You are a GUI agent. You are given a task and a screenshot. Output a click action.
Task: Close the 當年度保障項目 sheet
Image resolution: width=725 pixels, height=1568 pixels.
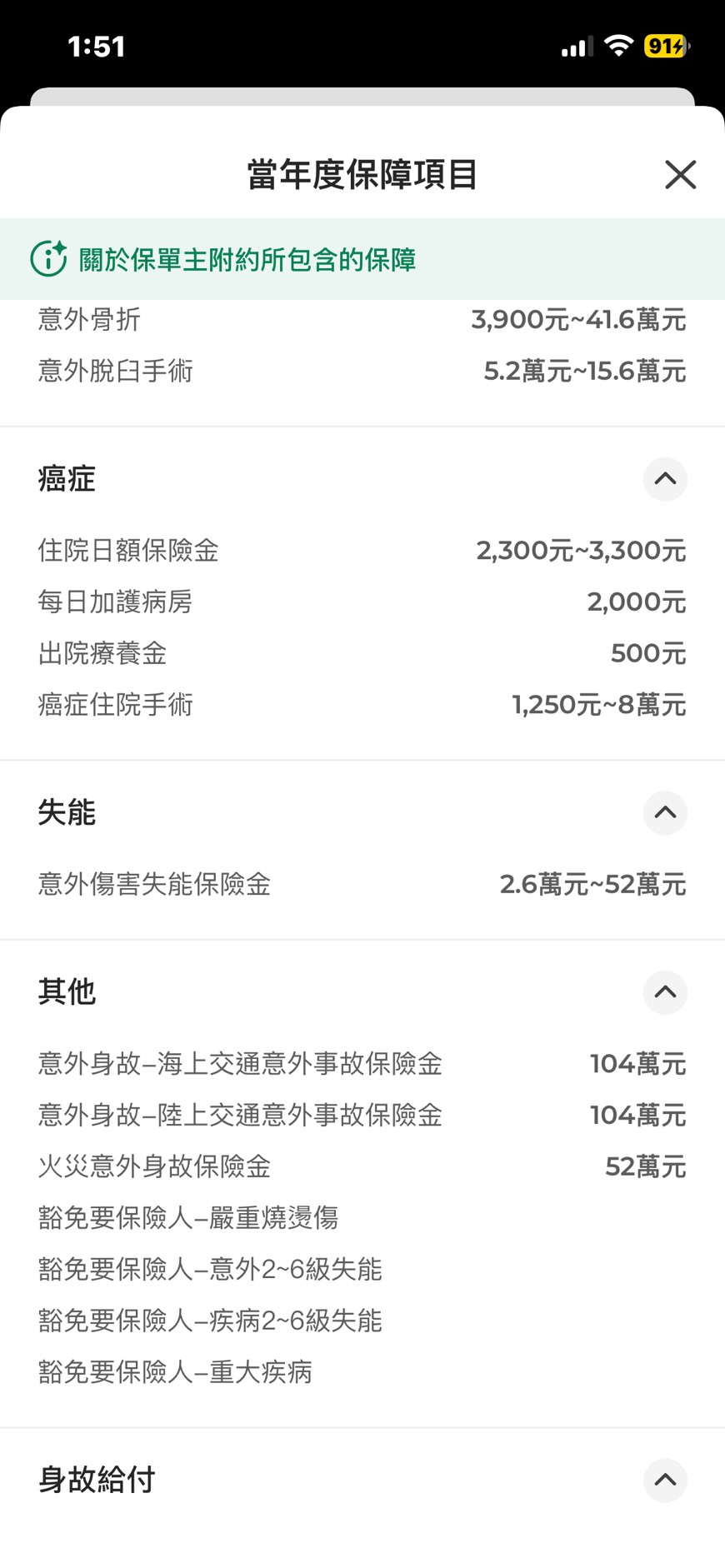(x=680, y=175)
